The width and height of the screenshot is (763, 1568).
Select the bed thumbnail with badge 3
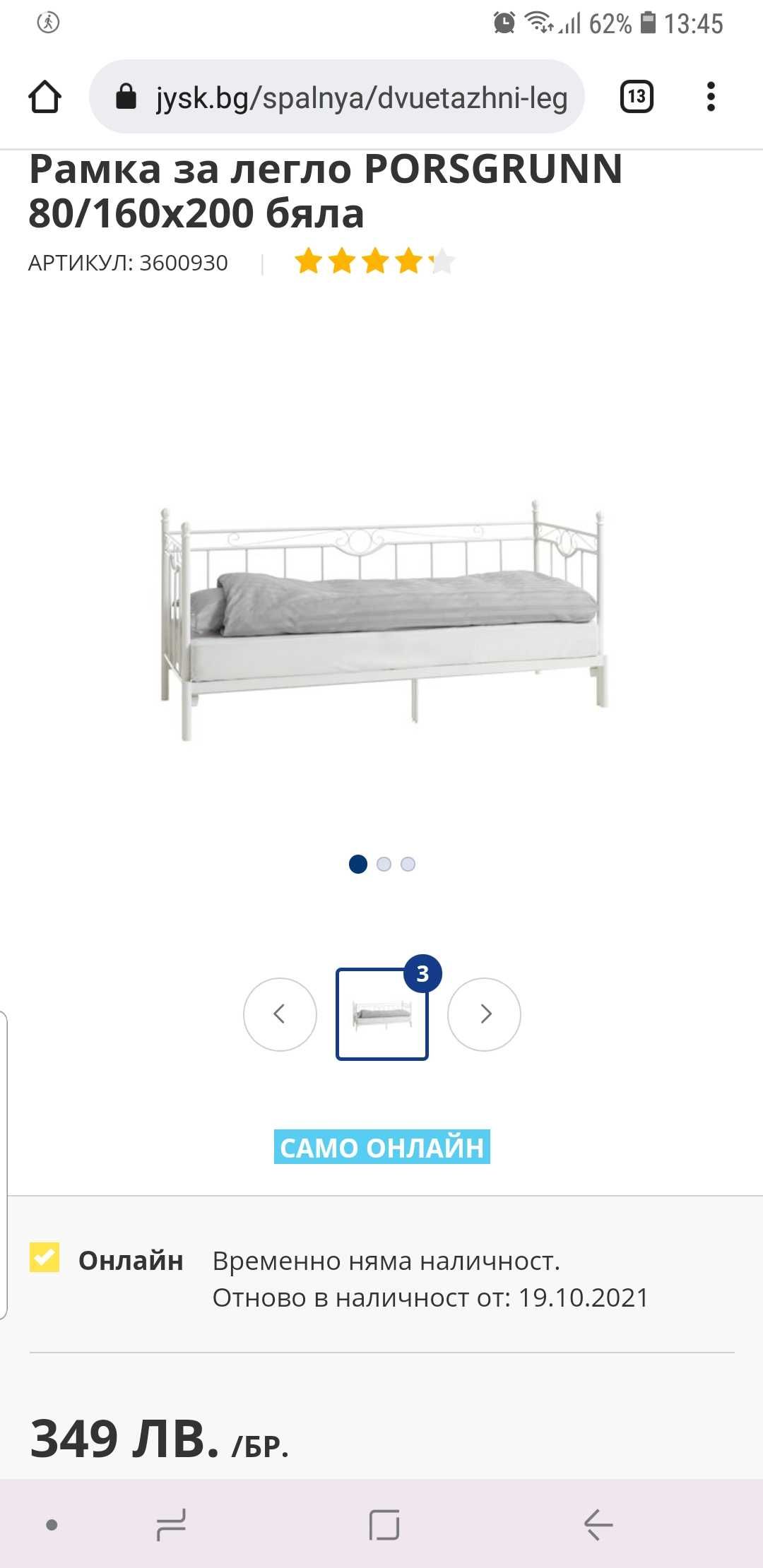pos(381,1014)
